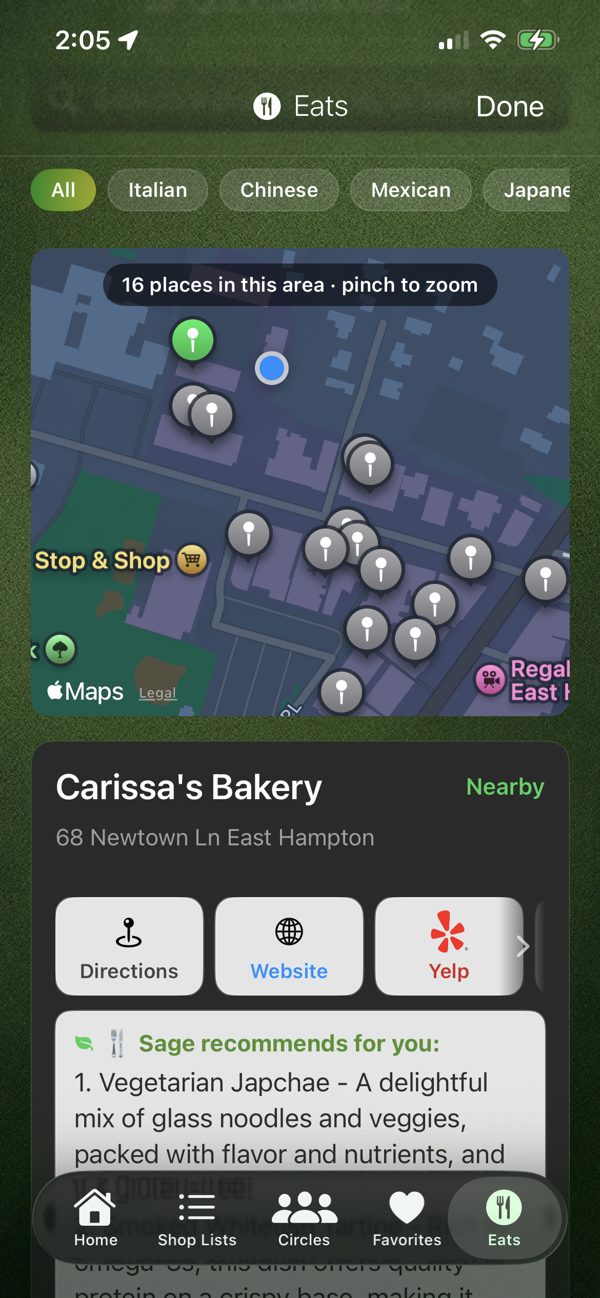Switch to the Shop Lists tab
The image size is (600, 1298).
[197, 1218]
